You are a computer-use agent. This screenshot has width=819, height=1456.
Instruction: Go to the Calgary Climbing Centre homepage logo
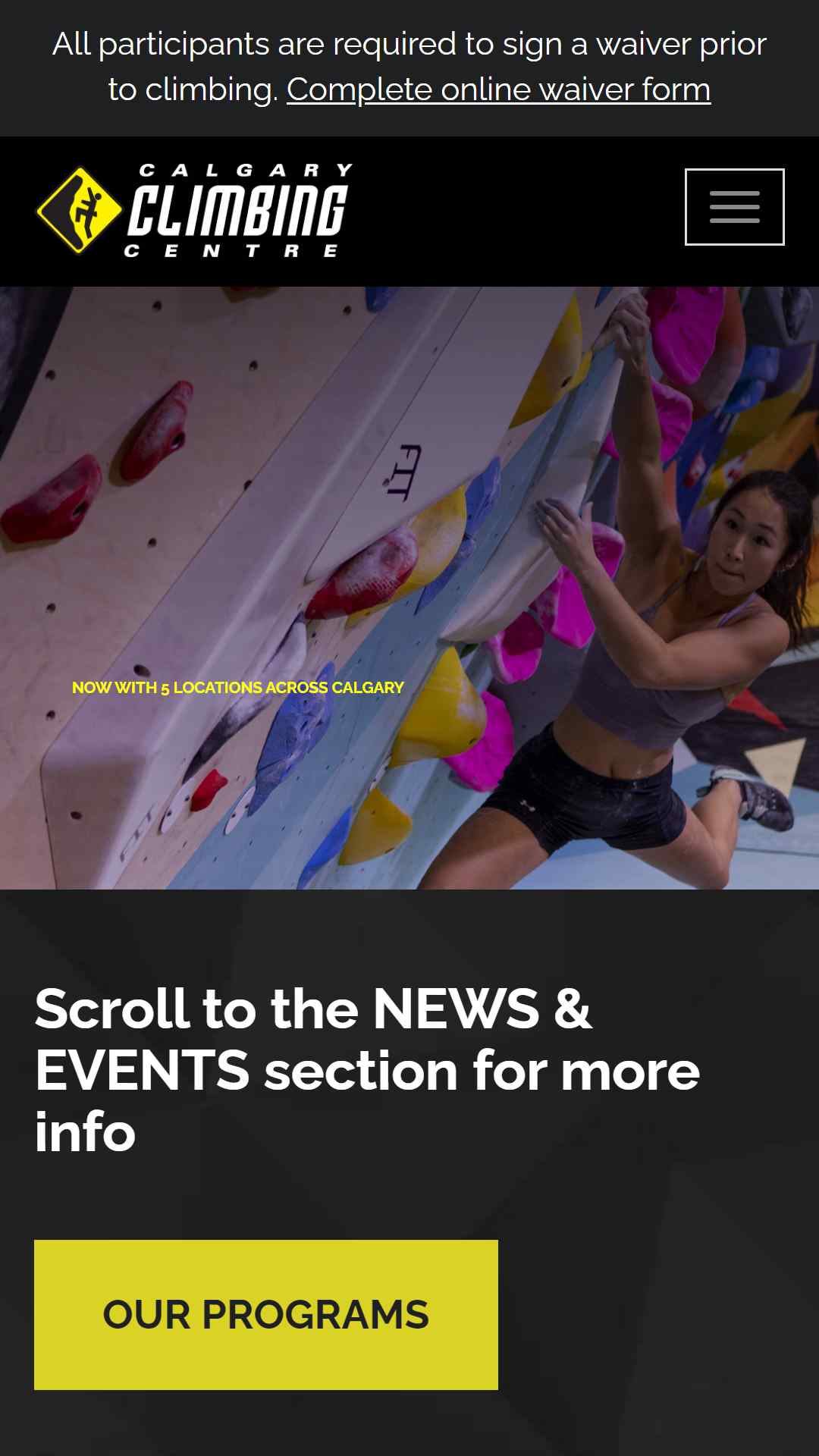(x=195, y=210)
